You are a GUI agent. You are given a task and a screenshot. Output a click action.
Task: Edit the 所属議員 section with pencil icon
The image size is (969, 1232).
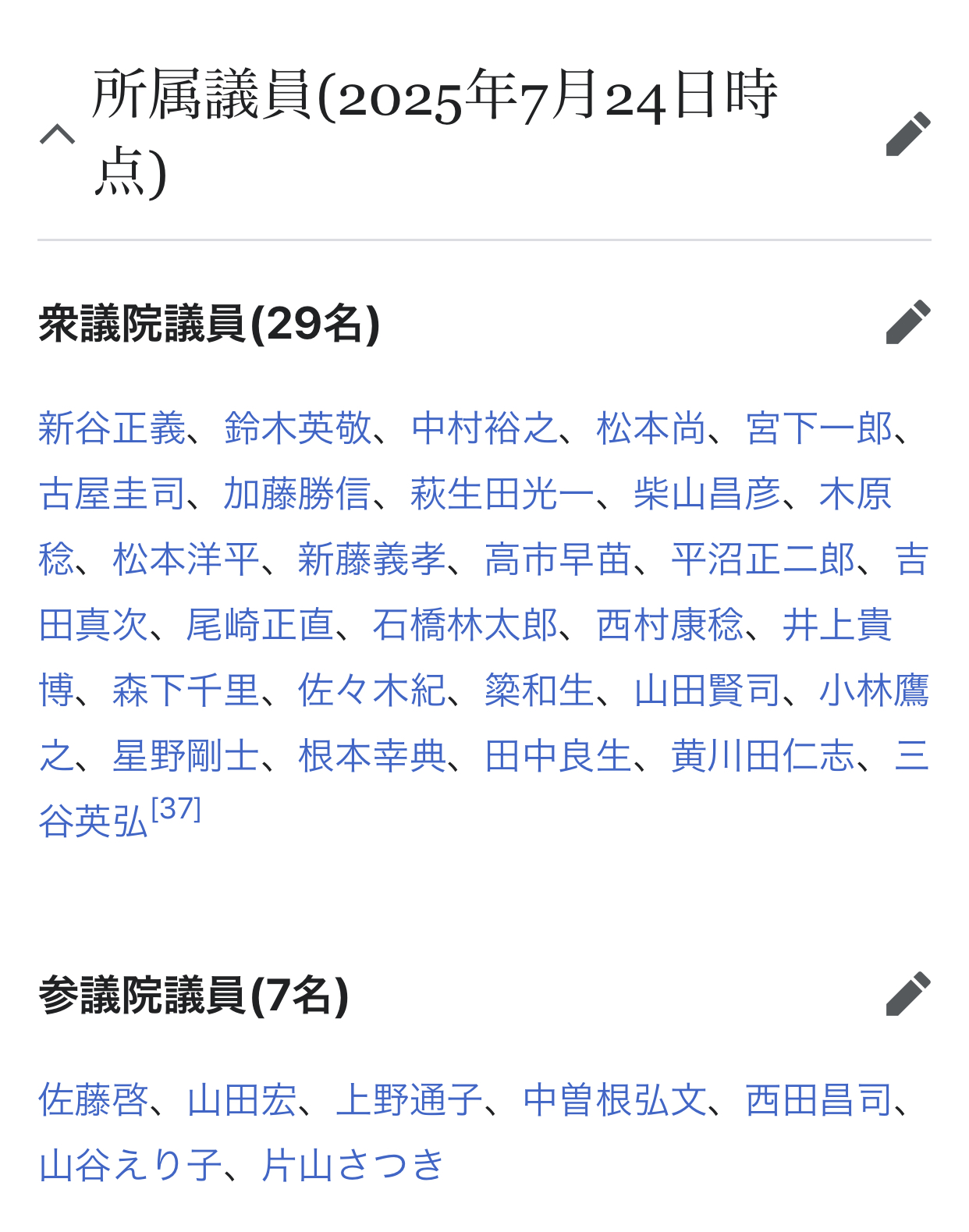[x=908, y=133]
